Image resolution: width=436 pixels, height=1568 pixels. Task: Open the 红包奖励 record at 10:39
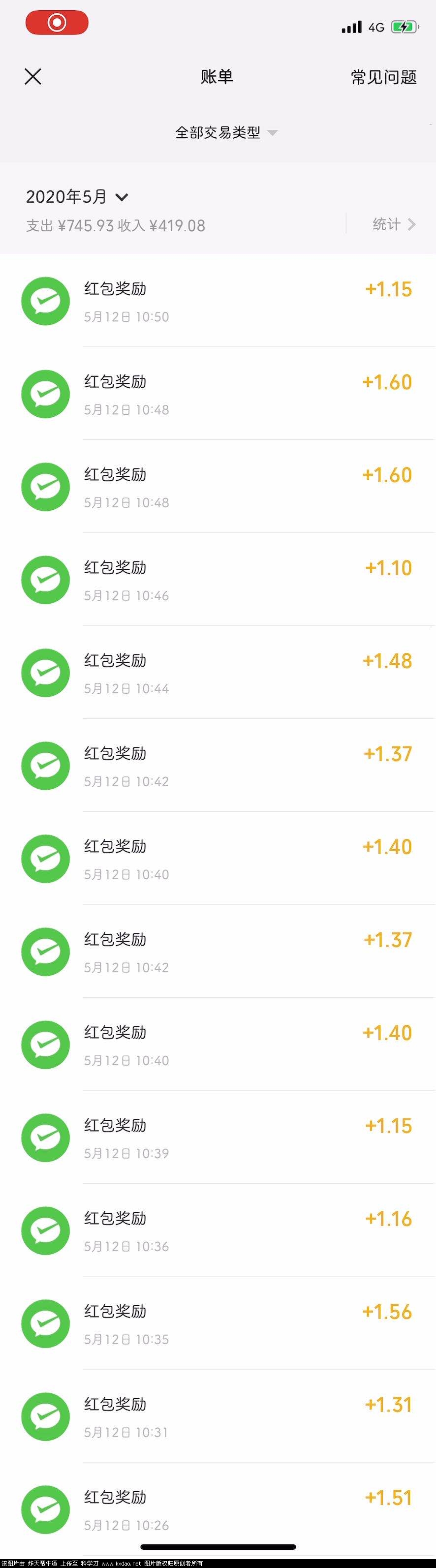coord(218,1138)
